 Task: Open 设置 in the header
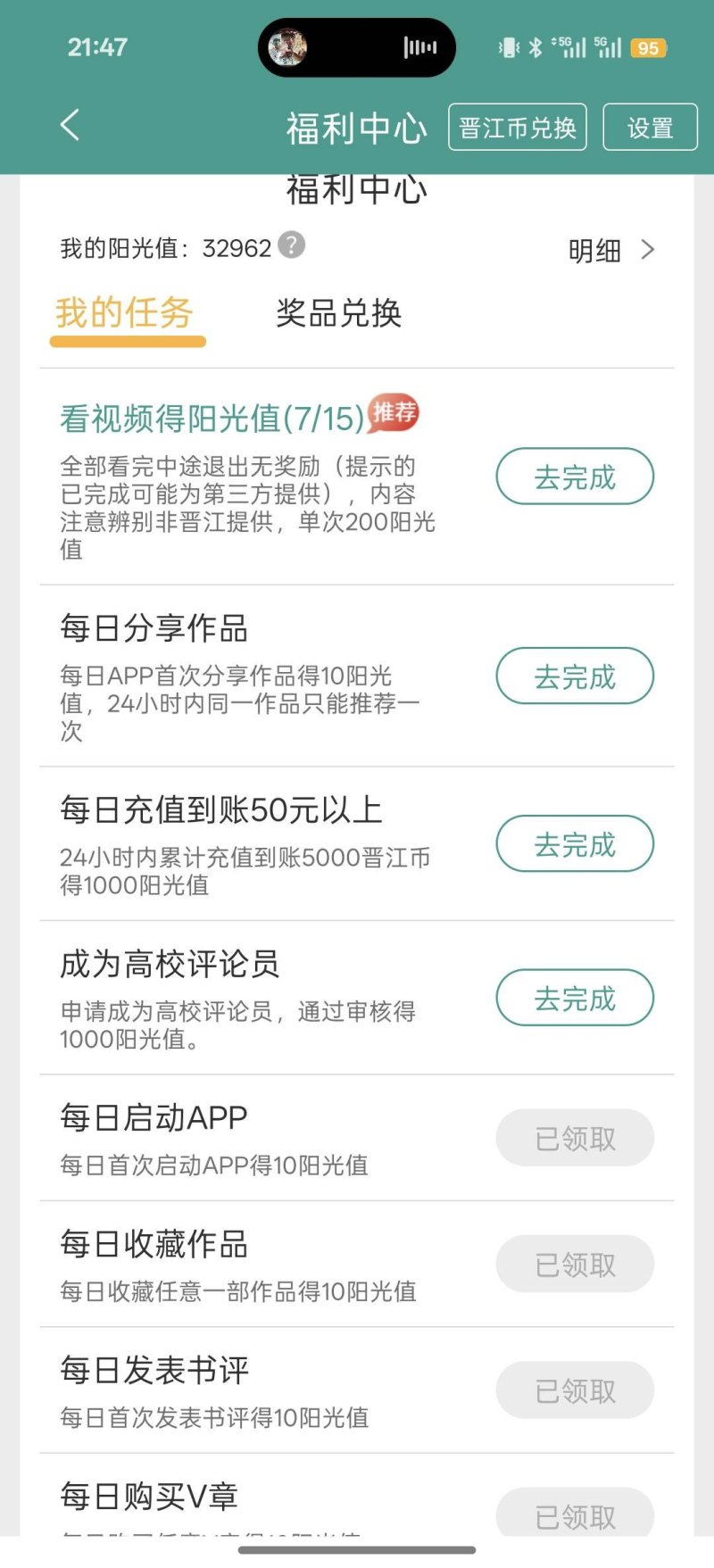[649, 128]
